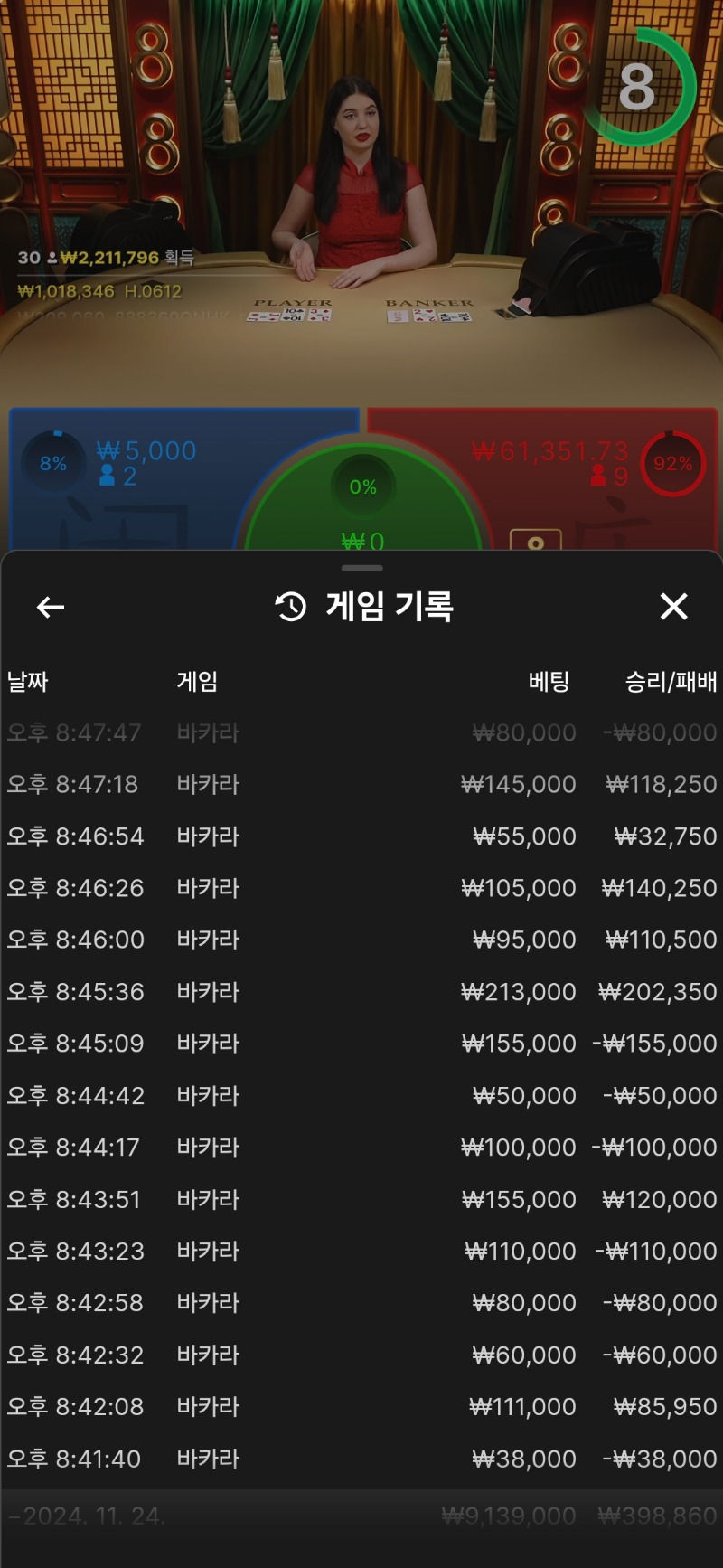View the 오후 8:42:08 record with ₩111,000 bet
Screen dimensions: 723x1568
coord(361,1407)
